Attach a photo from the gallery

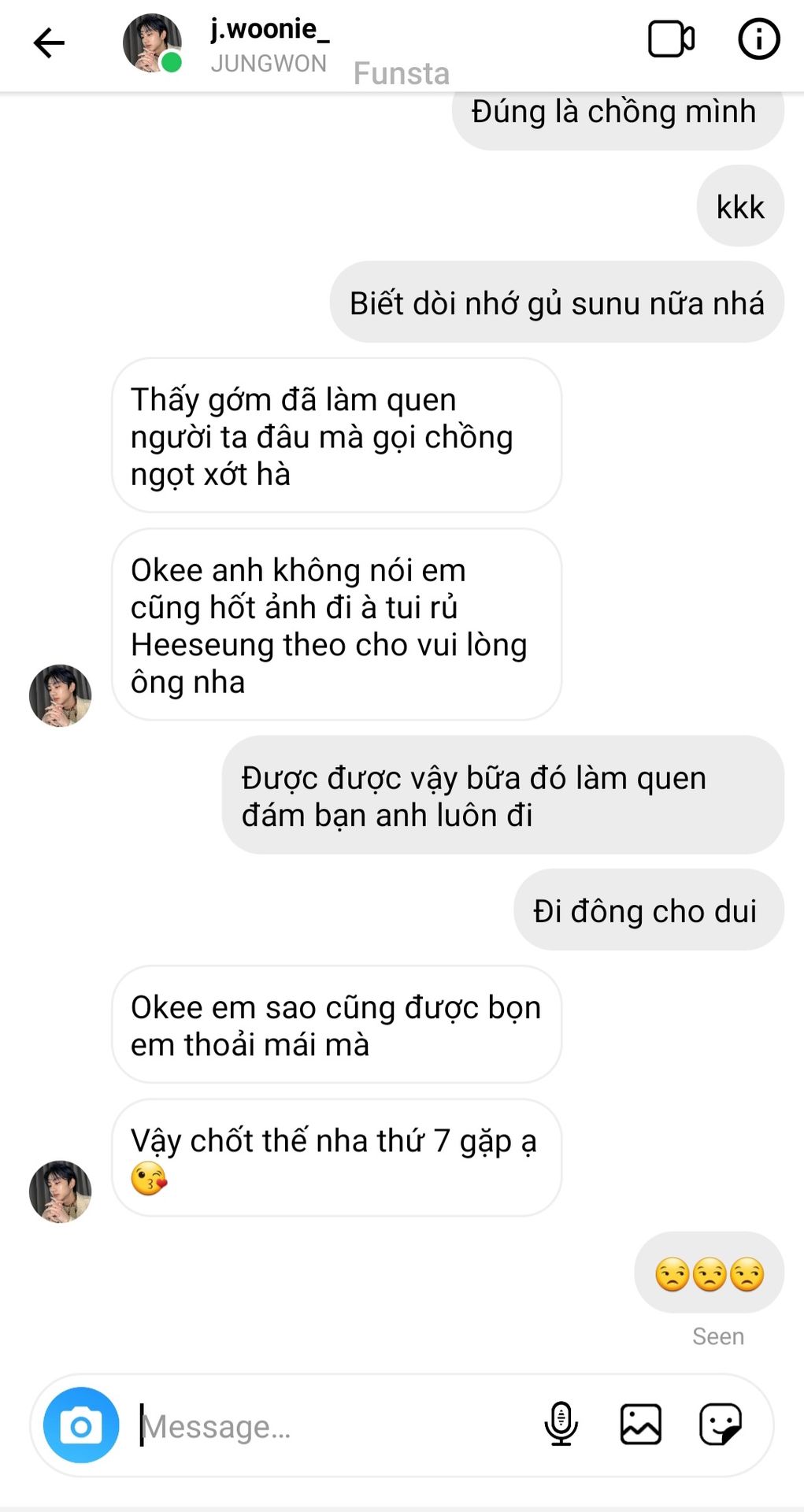pos(641,1425)
